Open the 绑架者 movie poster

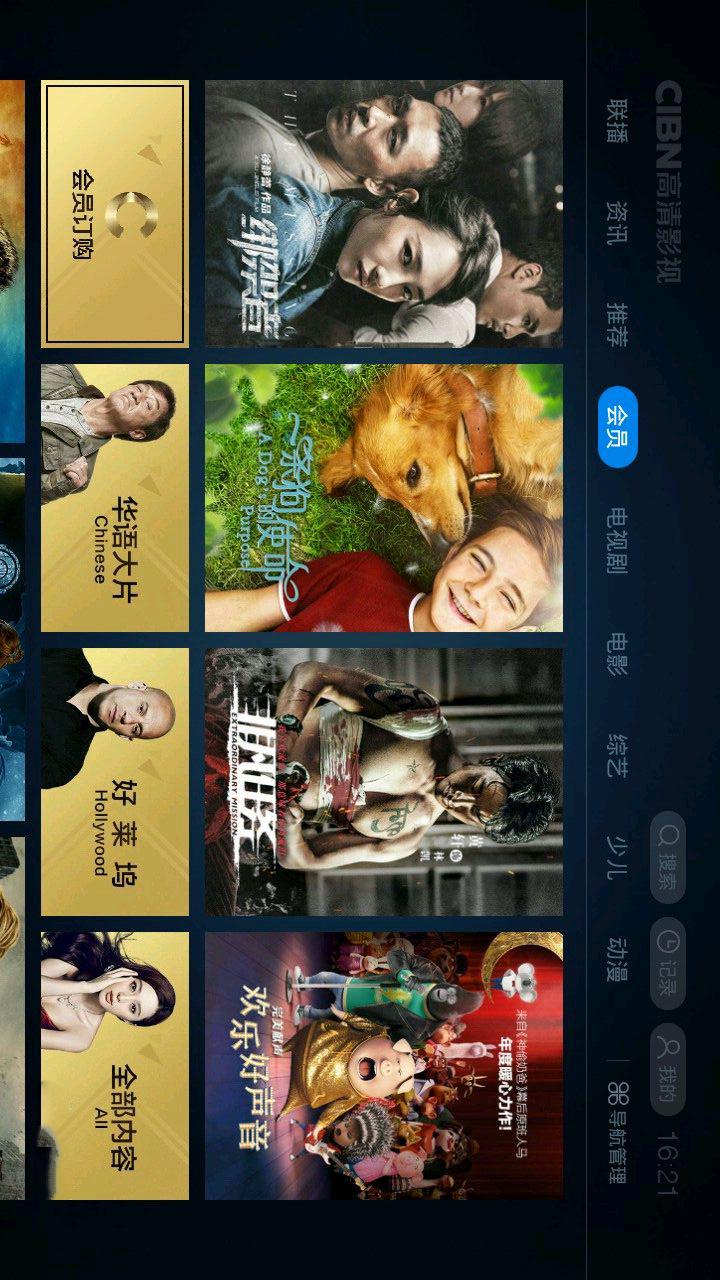(383, 214)
